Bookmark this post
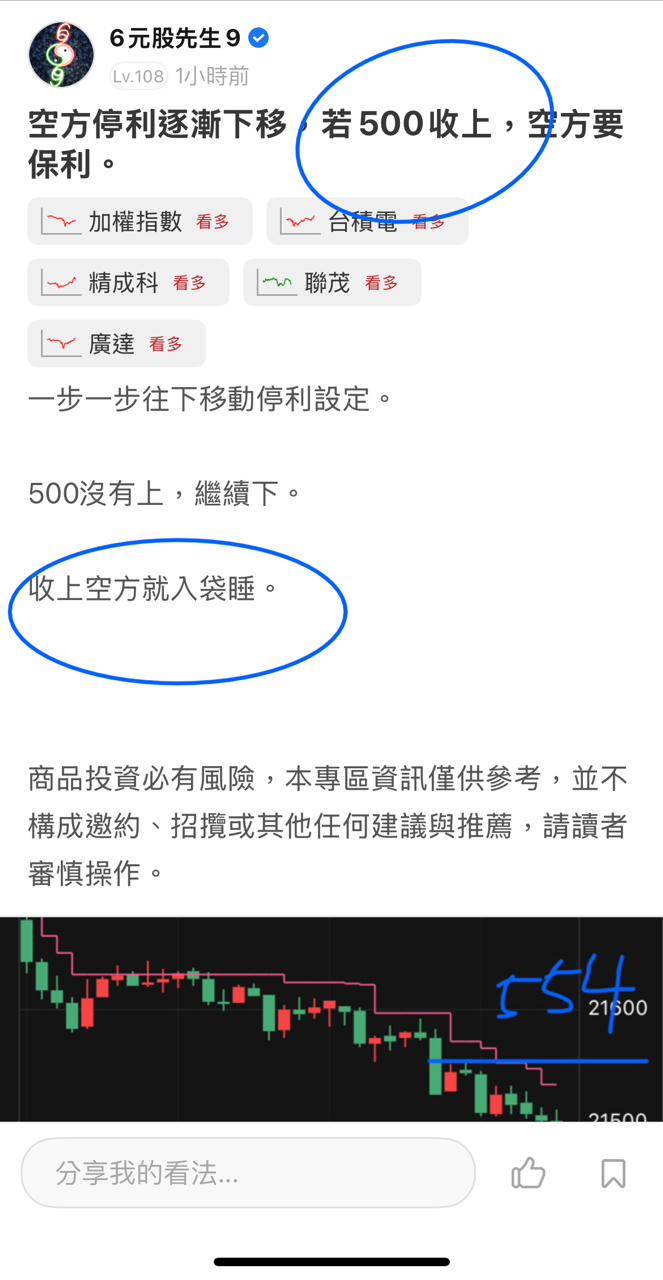This screenshot has height=1280, width=663. click(x=613, y=1173)
